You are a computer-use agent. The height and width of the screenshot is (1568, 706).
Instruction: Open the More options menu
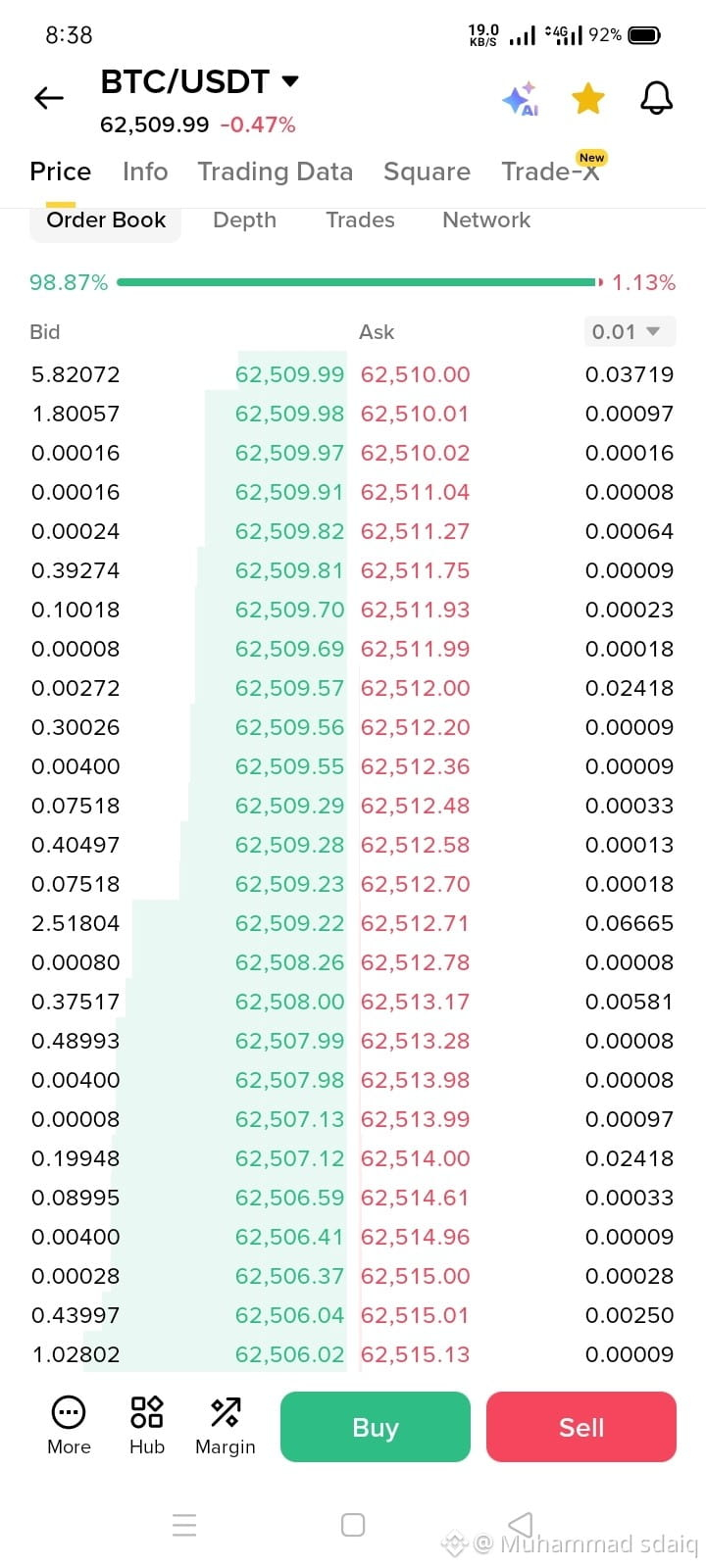click(69, 1426)
